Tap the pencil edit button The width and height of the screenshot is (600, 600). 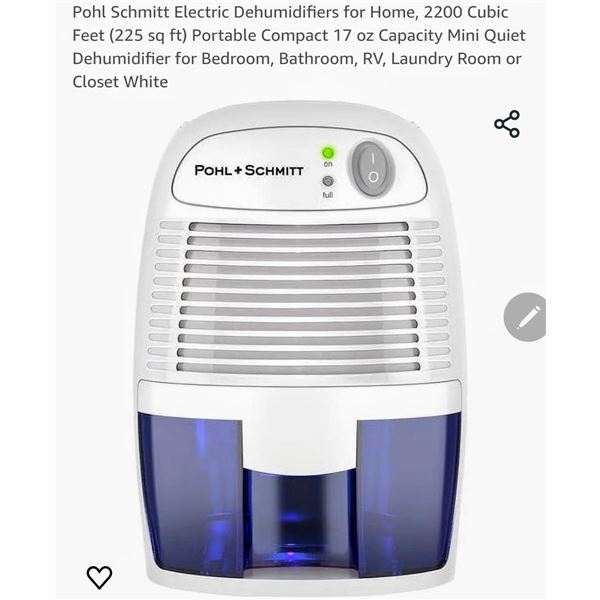[527, 318]
